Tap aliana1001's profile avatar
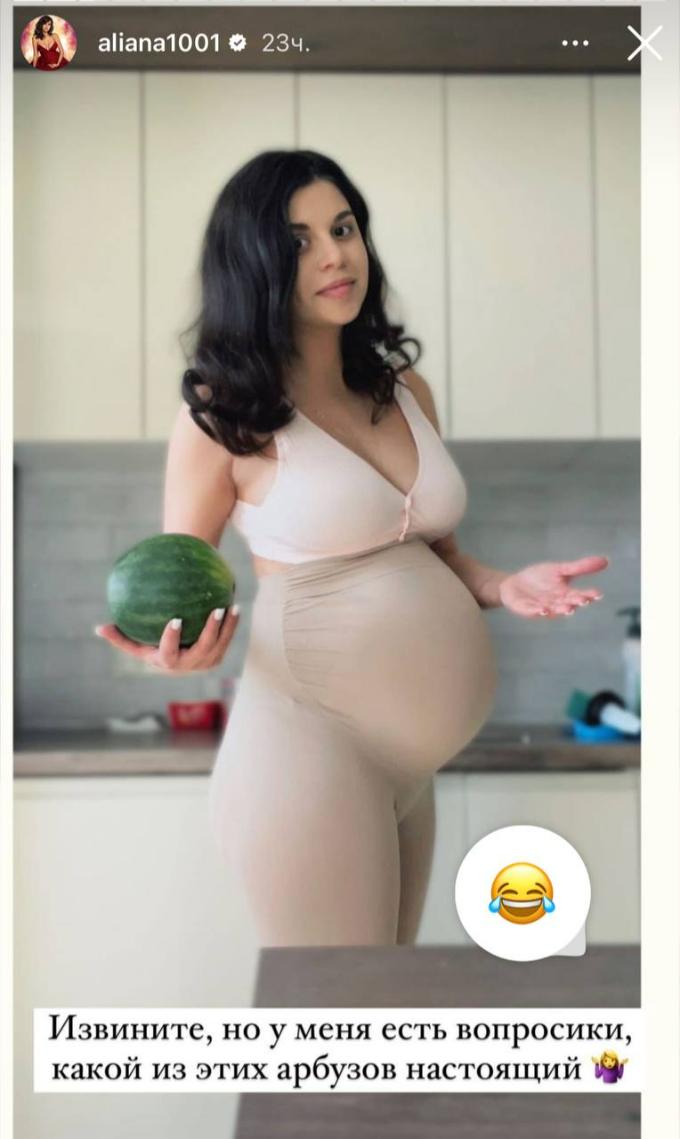Viewport: 680px width, 1139px height. tap(48, 42)
